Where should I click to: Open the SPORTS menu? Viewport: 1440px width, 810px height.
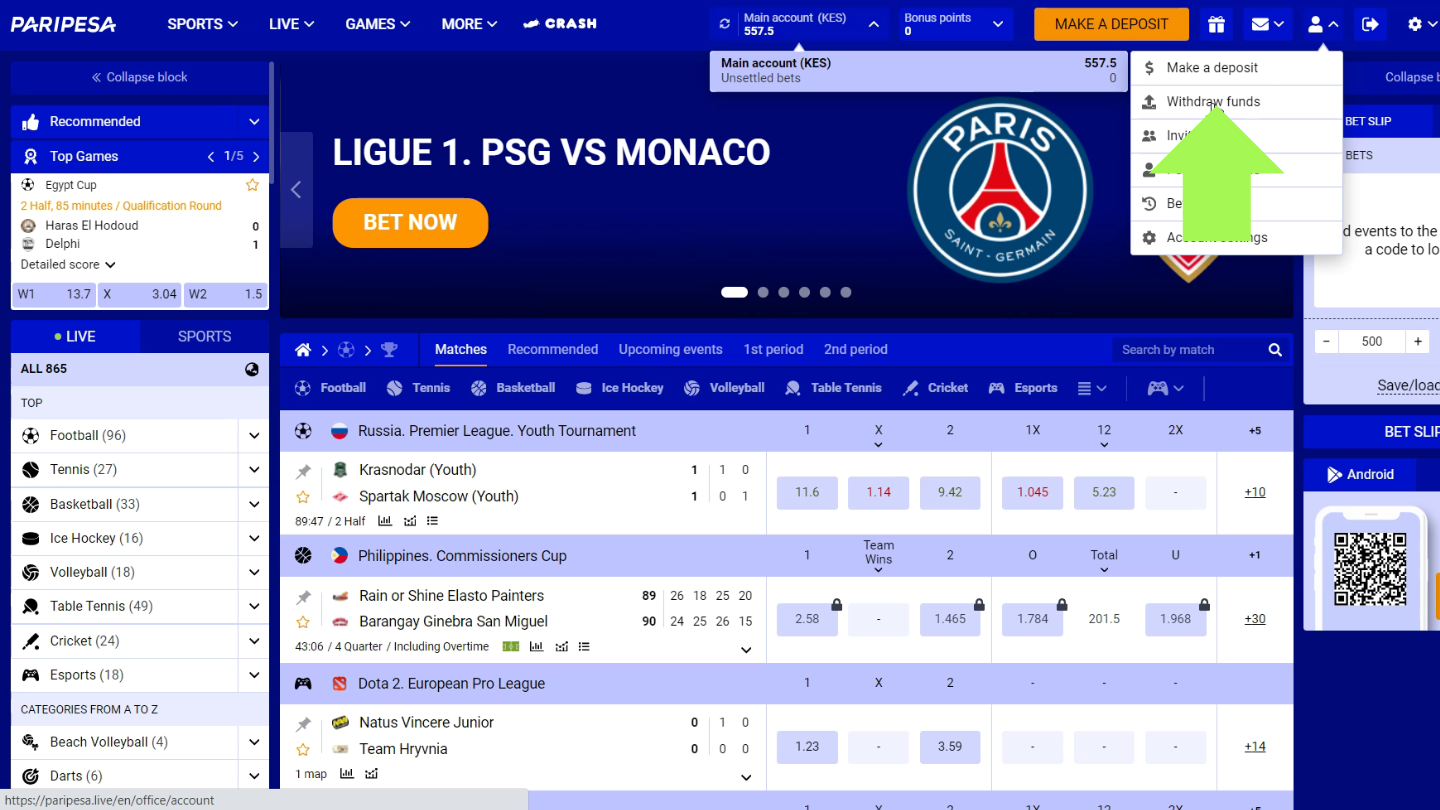click(202, 24)
